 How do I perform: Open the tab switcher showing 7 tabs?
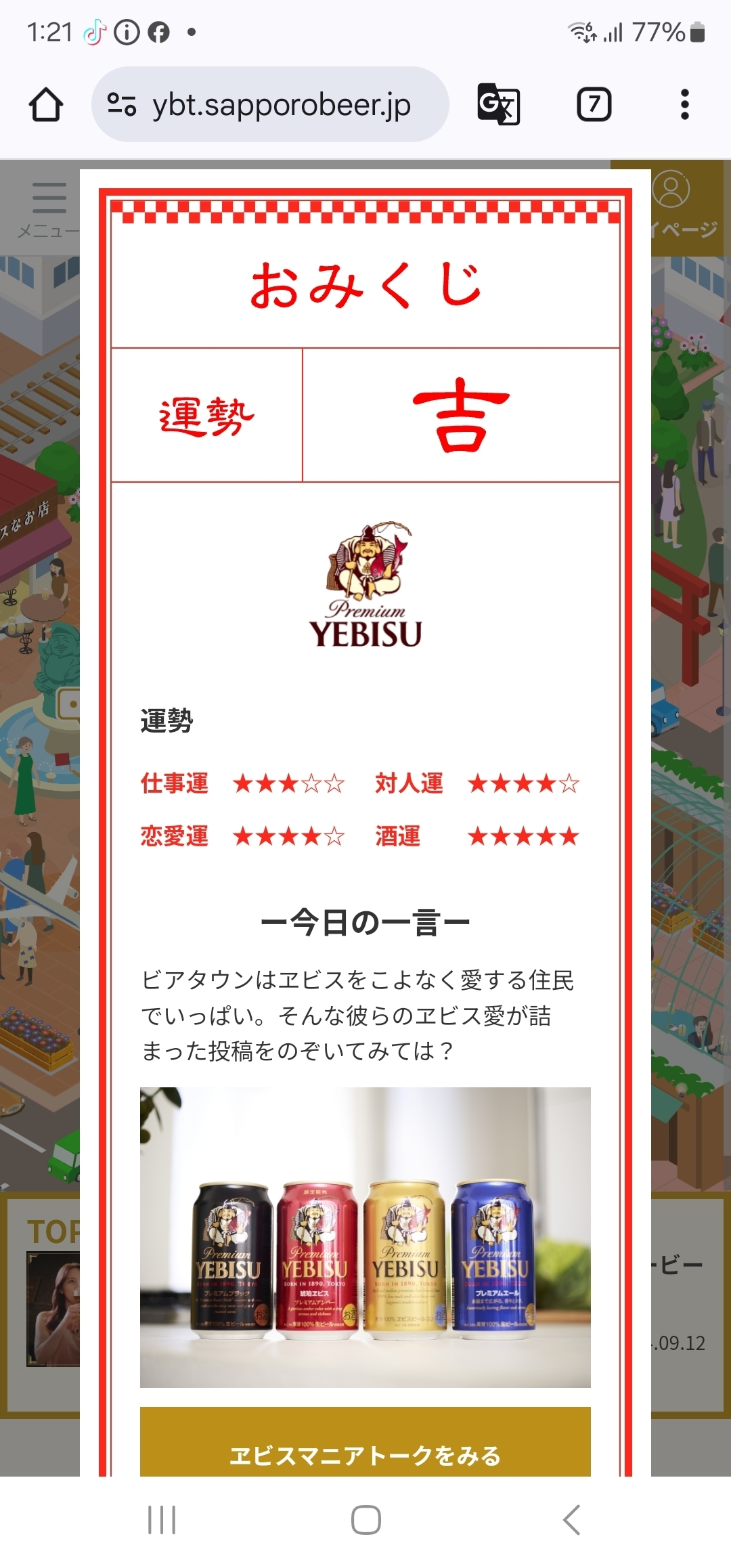[x=594, y=104]
